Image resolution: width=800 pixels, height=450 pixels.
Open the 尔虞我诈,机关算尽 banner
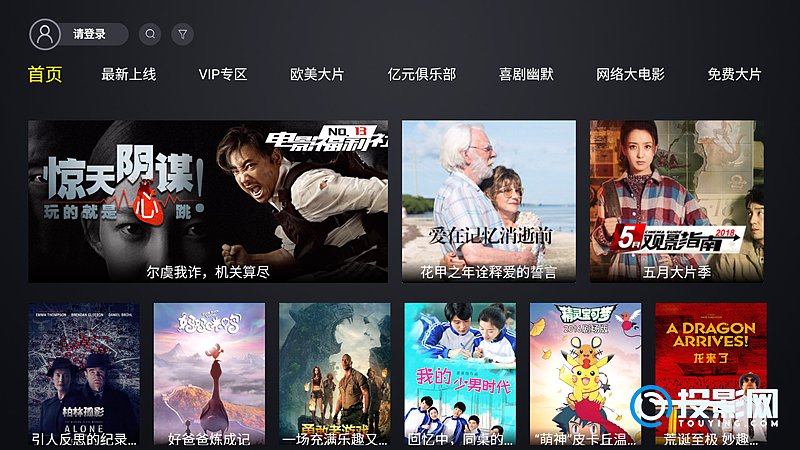pyautogui.click(x=208, y=201)
